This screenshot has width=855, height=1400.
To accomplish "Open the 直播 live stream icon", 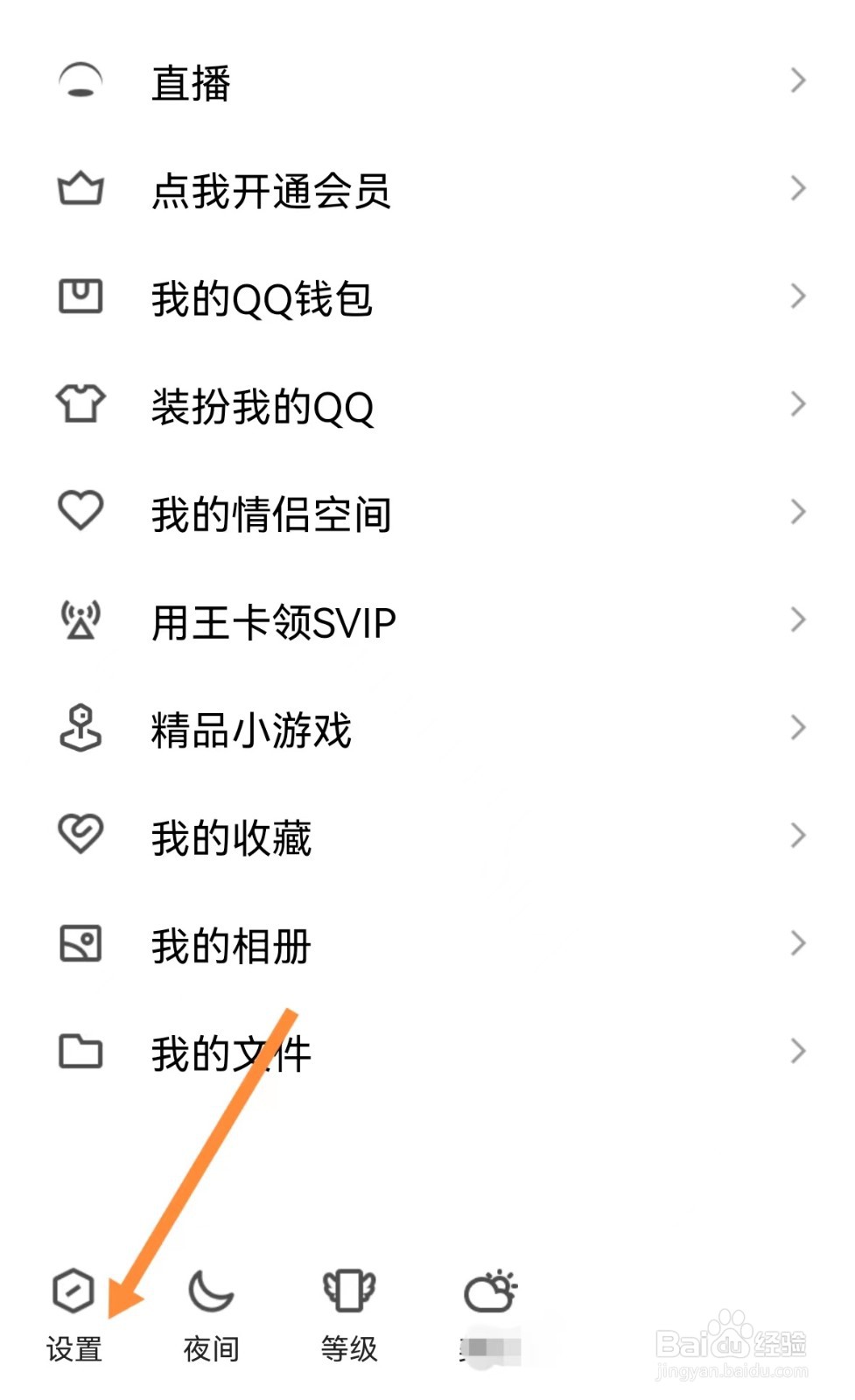I will pos(81,80).
